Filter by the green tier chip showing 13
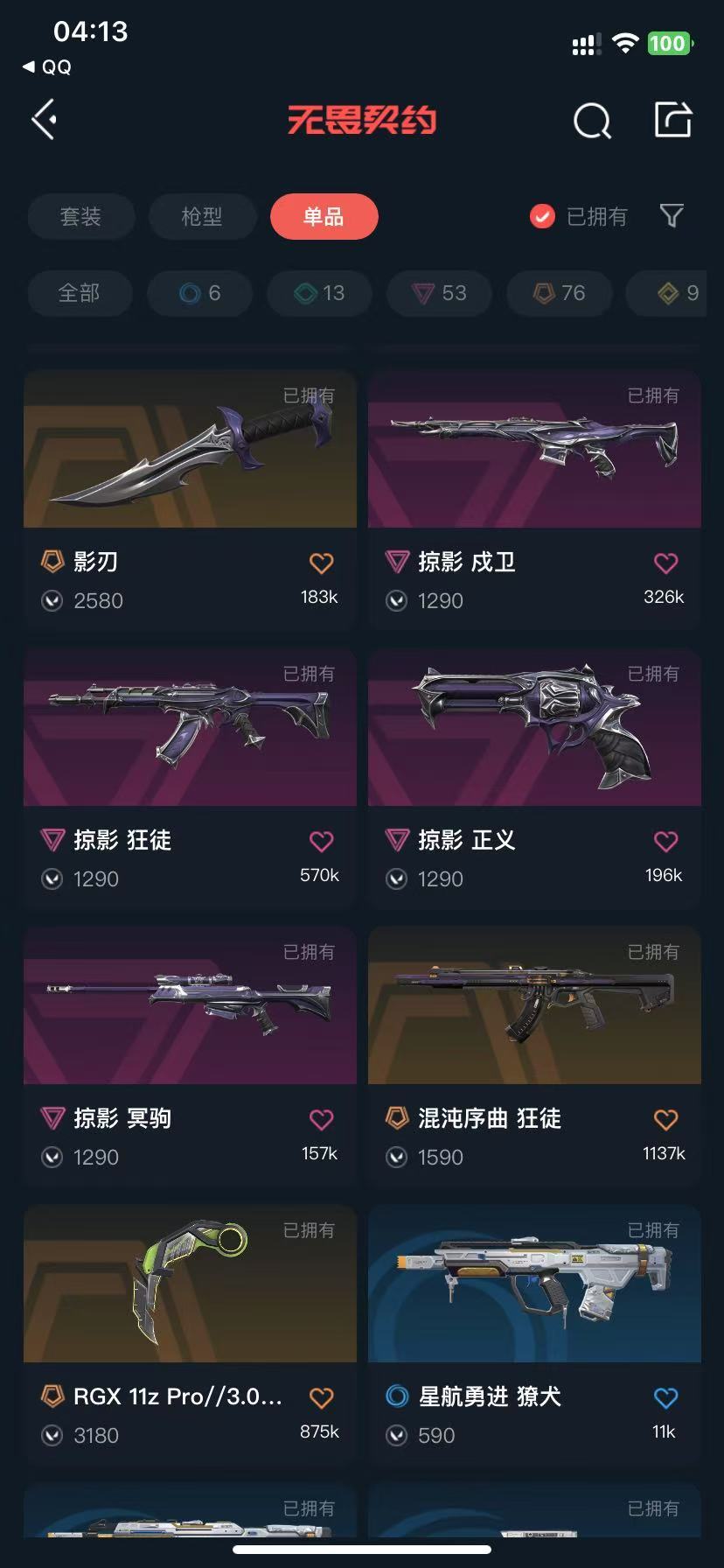The width and height of the screenshot is (724, 1568). pyautogui.click(x=320, y=292)
